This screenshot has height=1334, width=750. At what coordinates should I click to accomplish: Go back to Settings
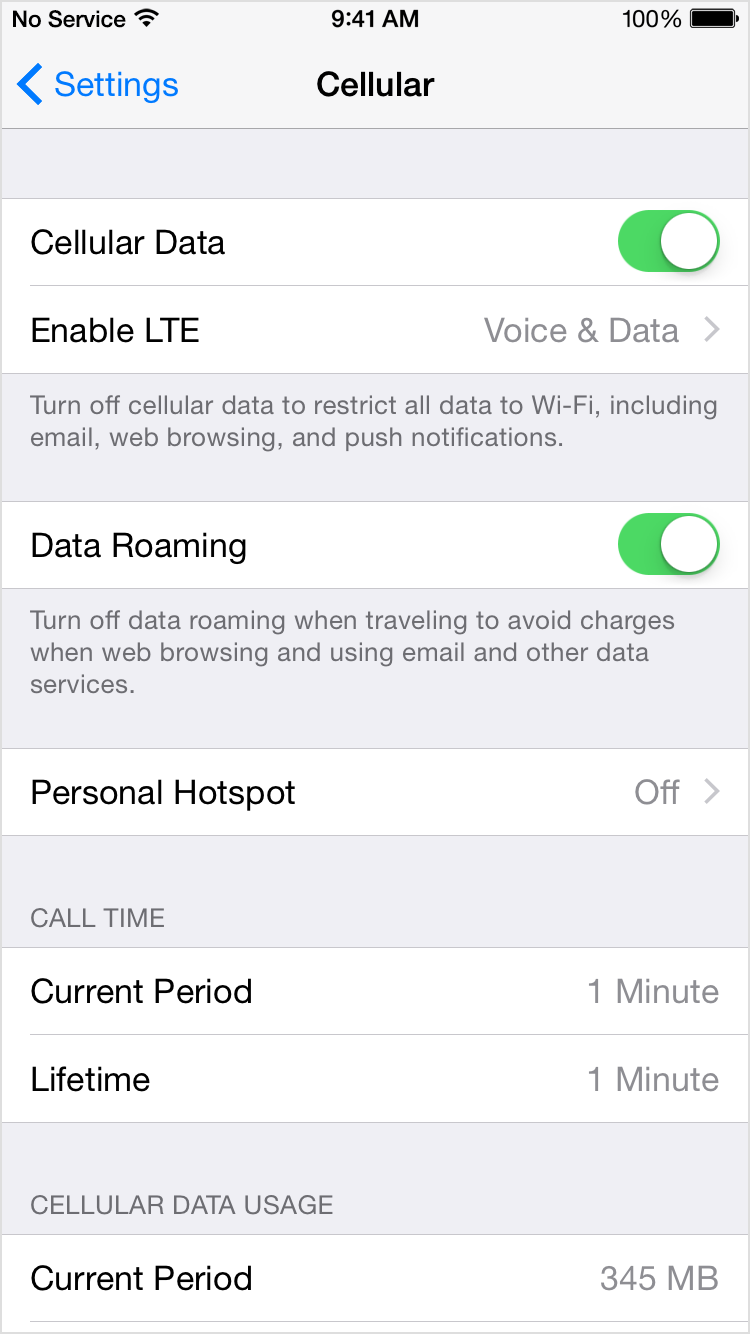(98, 85)
